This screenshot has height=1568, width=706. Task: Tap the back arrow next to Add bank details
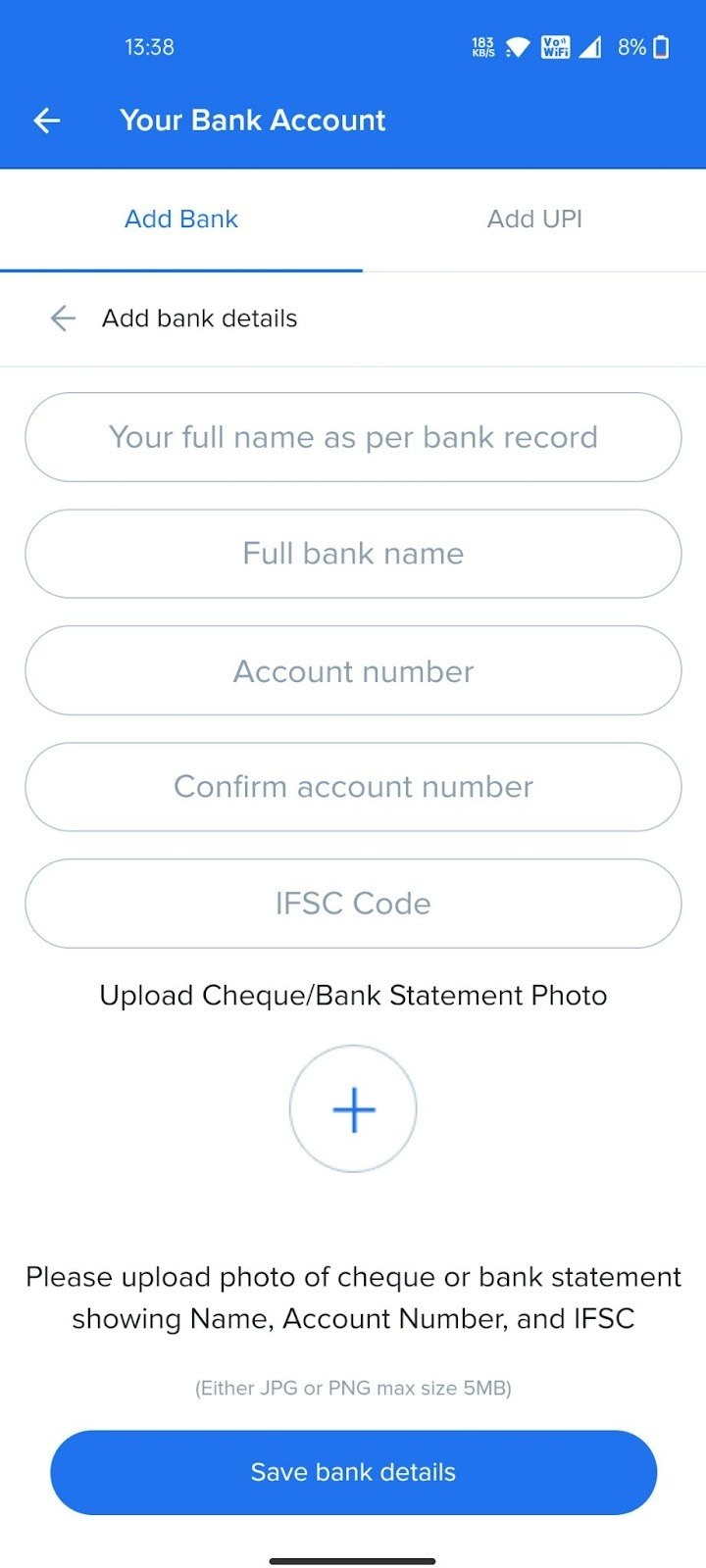[x=62, y=318]
